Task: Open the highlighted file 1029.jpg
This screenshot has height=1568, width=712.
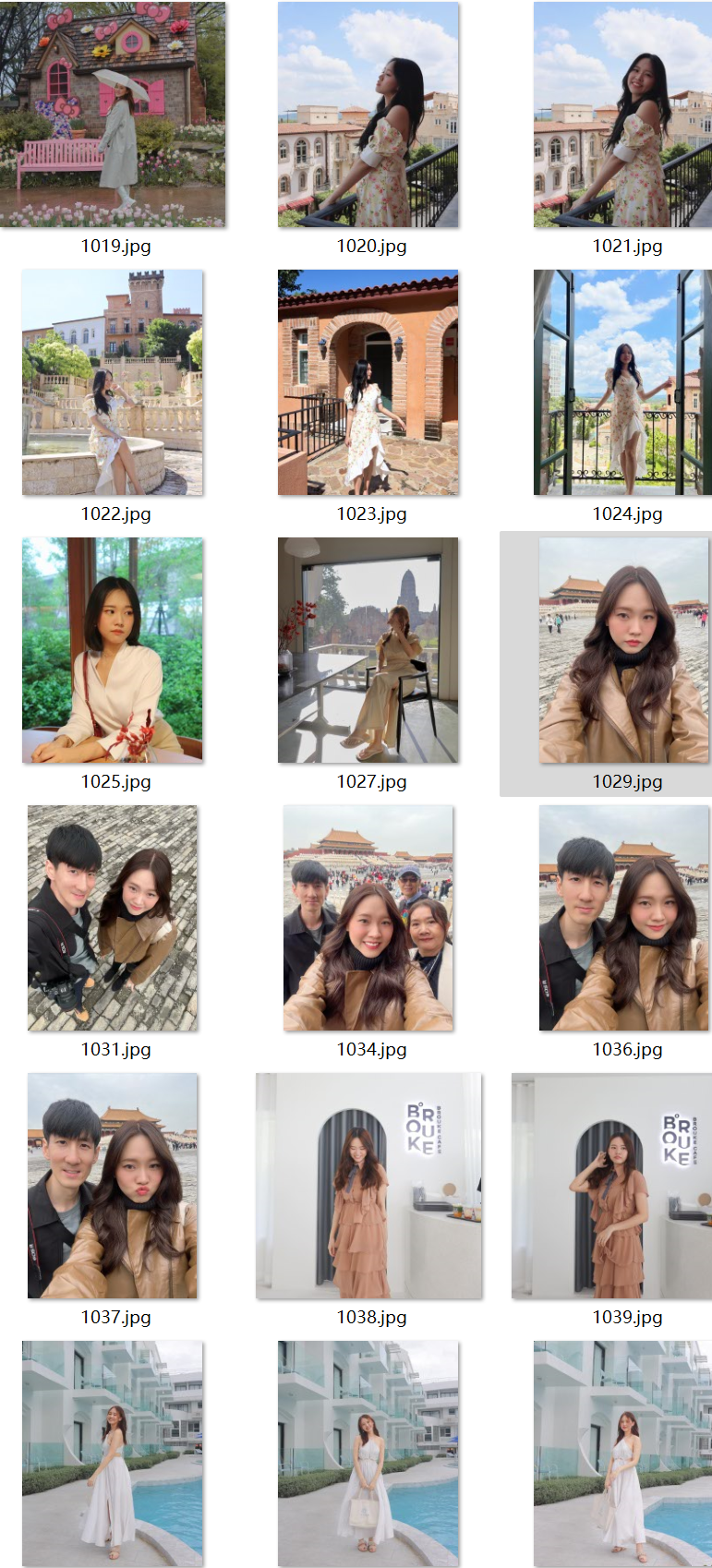Action: click(x=623, y=650)
